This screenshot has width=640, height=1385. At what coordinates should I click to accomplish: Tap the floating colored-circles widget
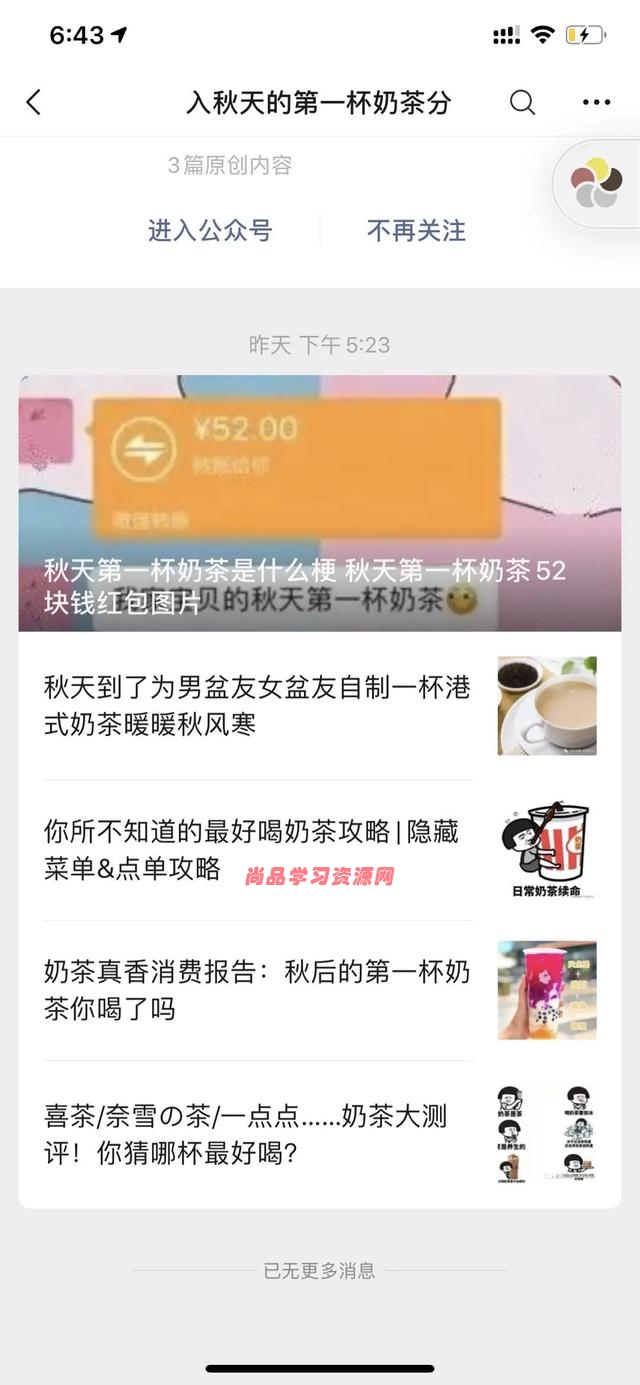pyautogui.click(x=597, y=184)
